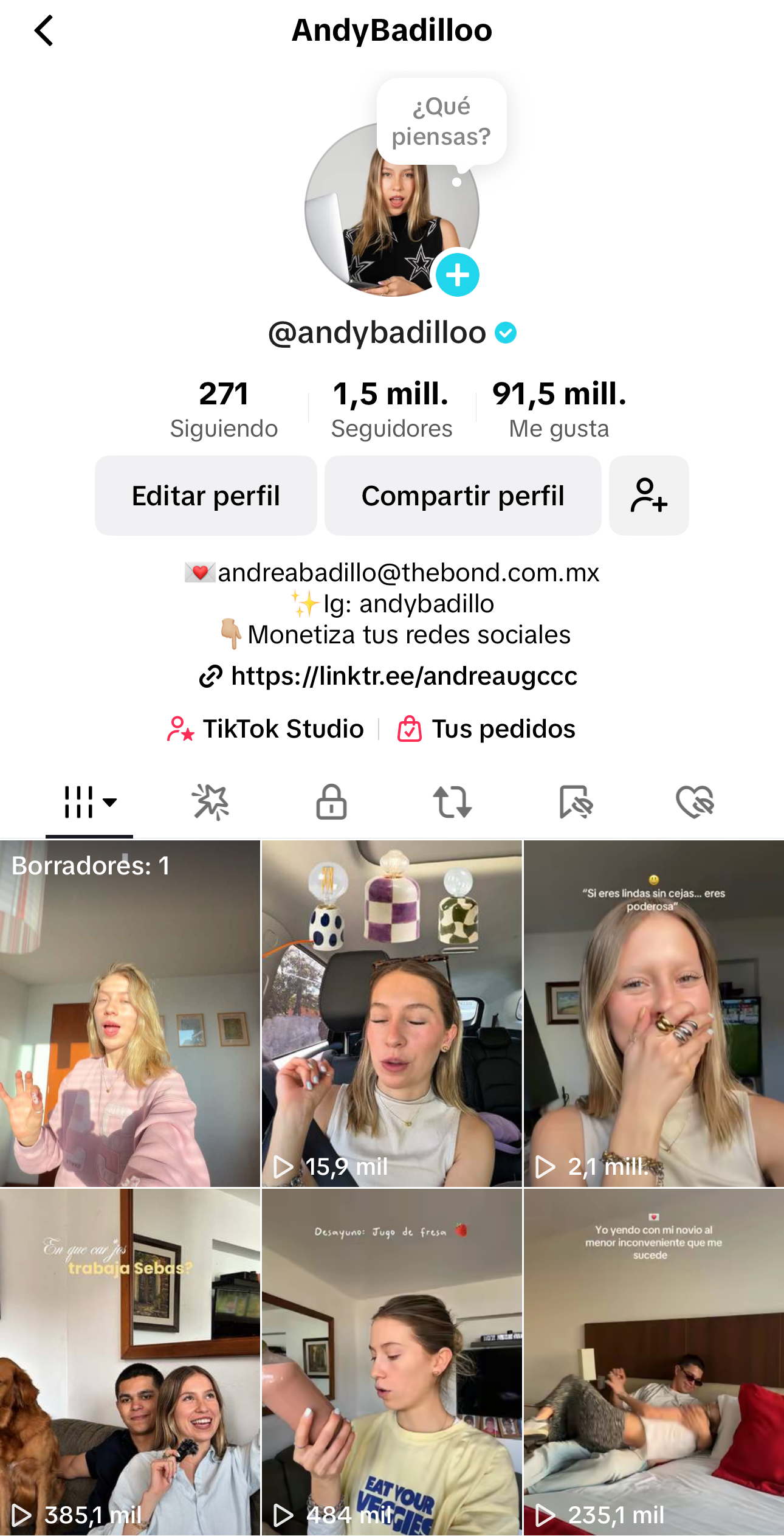784x1536 pixels.
Task: Switch to the reposts tab
Action: pos(452,802)
